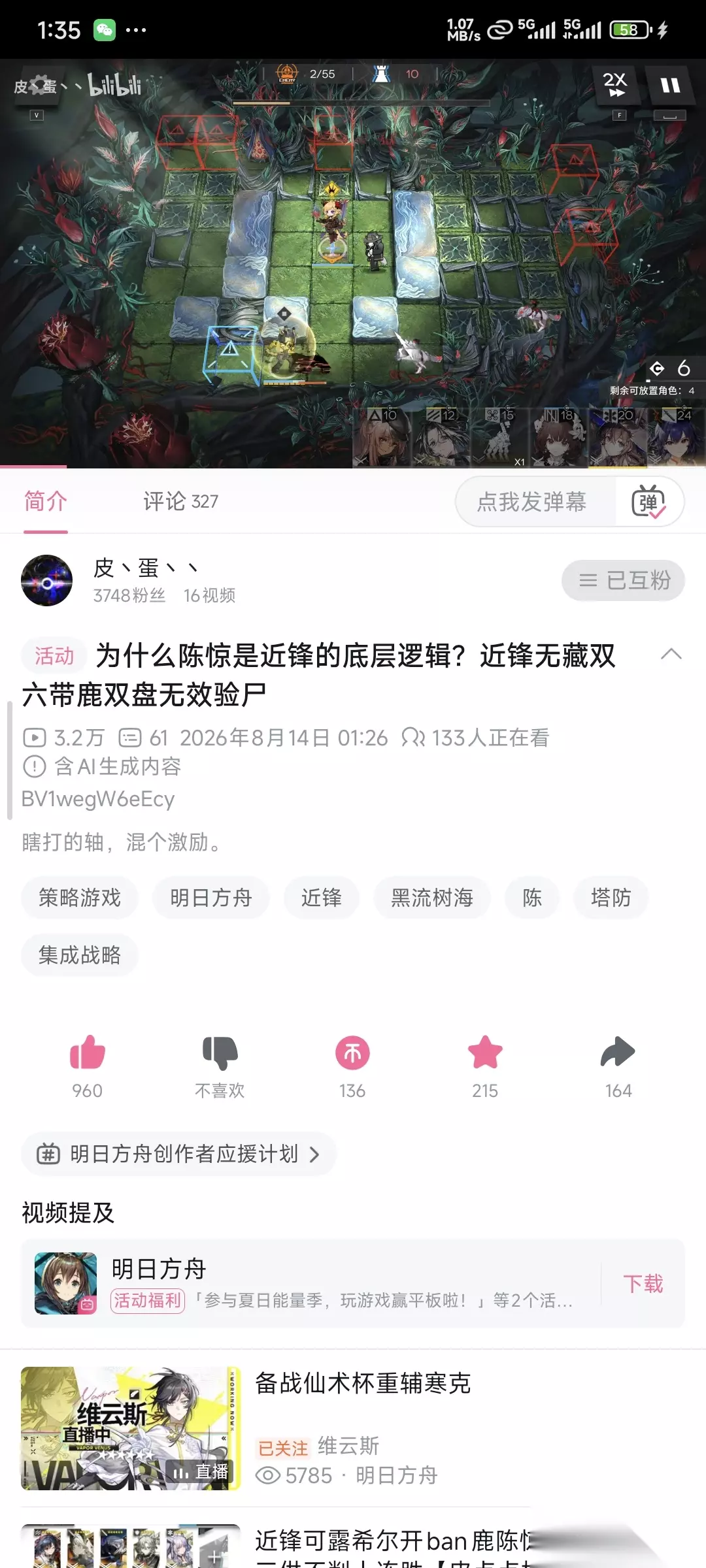The image size is (706, 1568).
Task: Switch to the 评论 327 tab
Action: (x=180, y=501)
